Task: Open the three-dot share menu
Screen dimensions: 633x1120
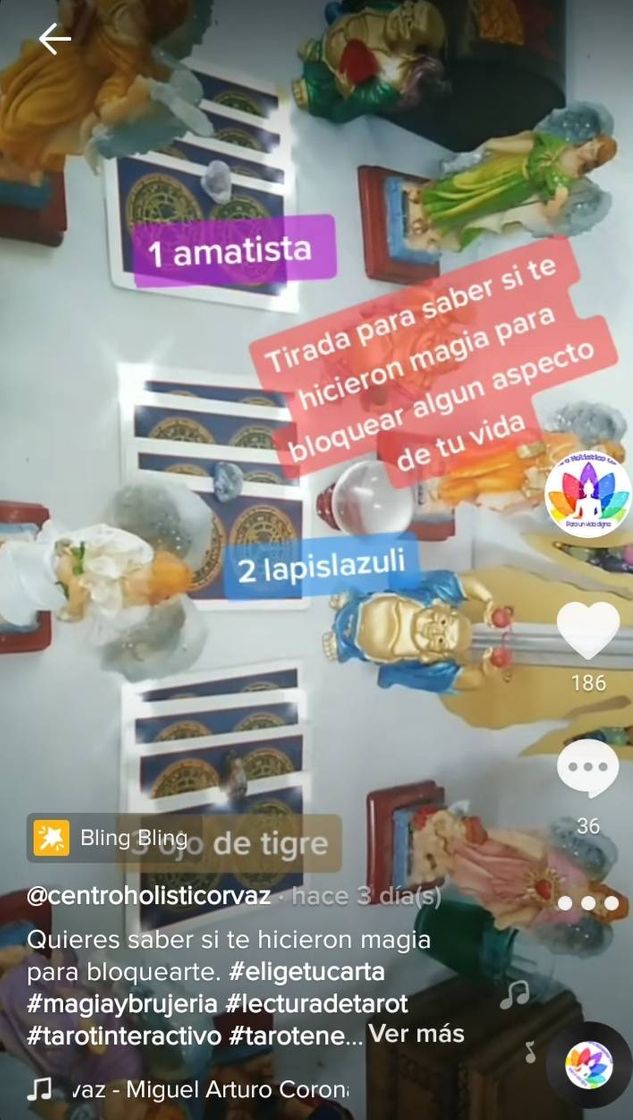Action: [x=587, y=902]
